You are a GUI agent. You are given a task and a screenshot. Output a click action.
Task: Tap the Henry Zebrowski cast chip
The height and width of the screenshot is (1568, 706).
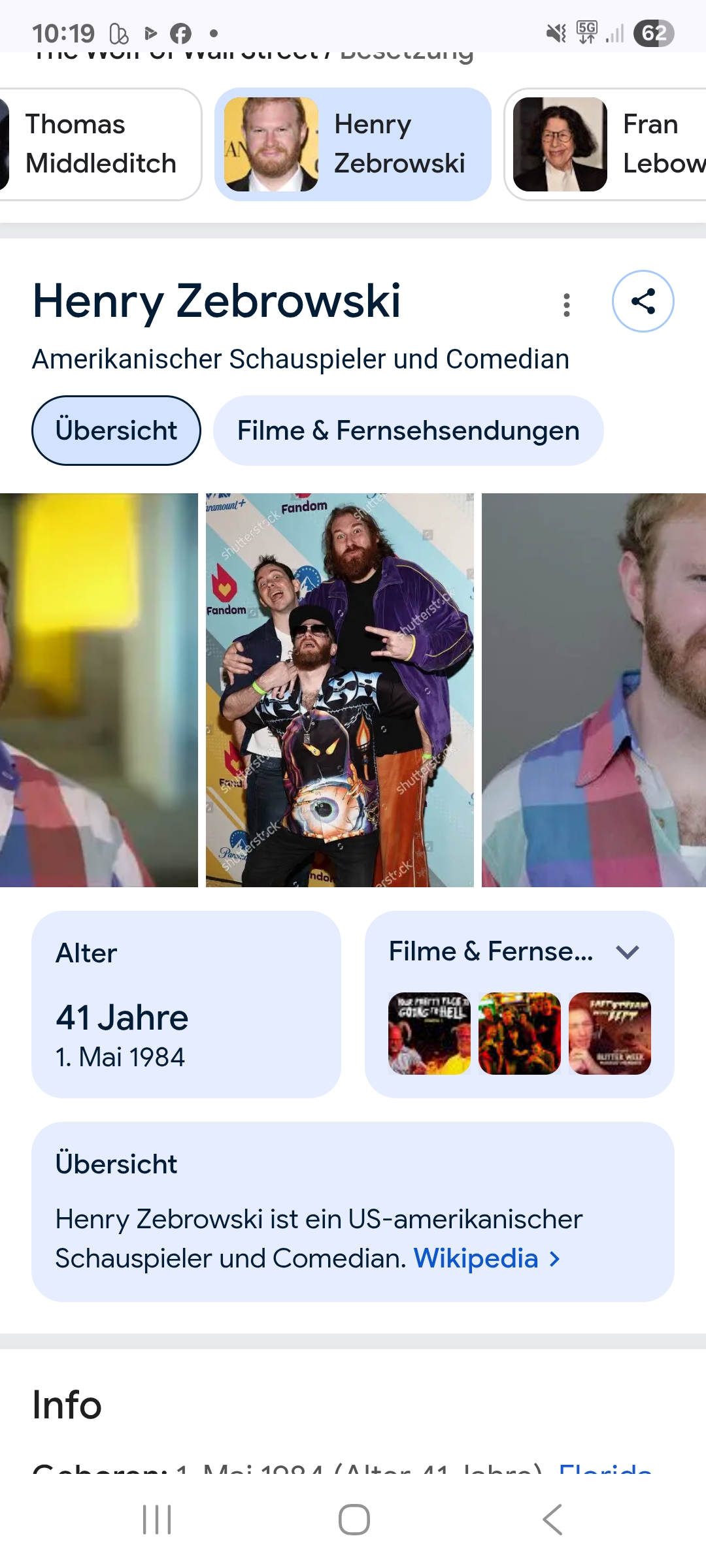click(353, 144)
